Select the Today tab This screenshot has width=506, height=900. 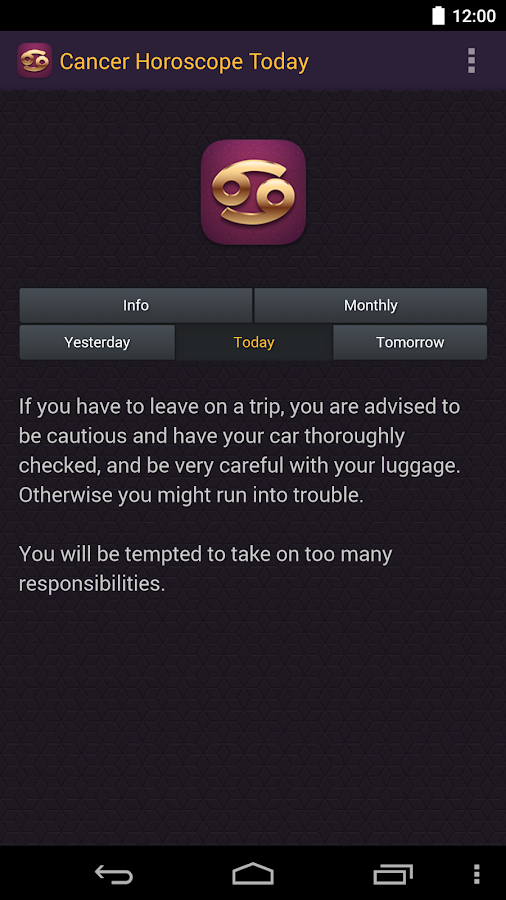(x=254, y=342)
